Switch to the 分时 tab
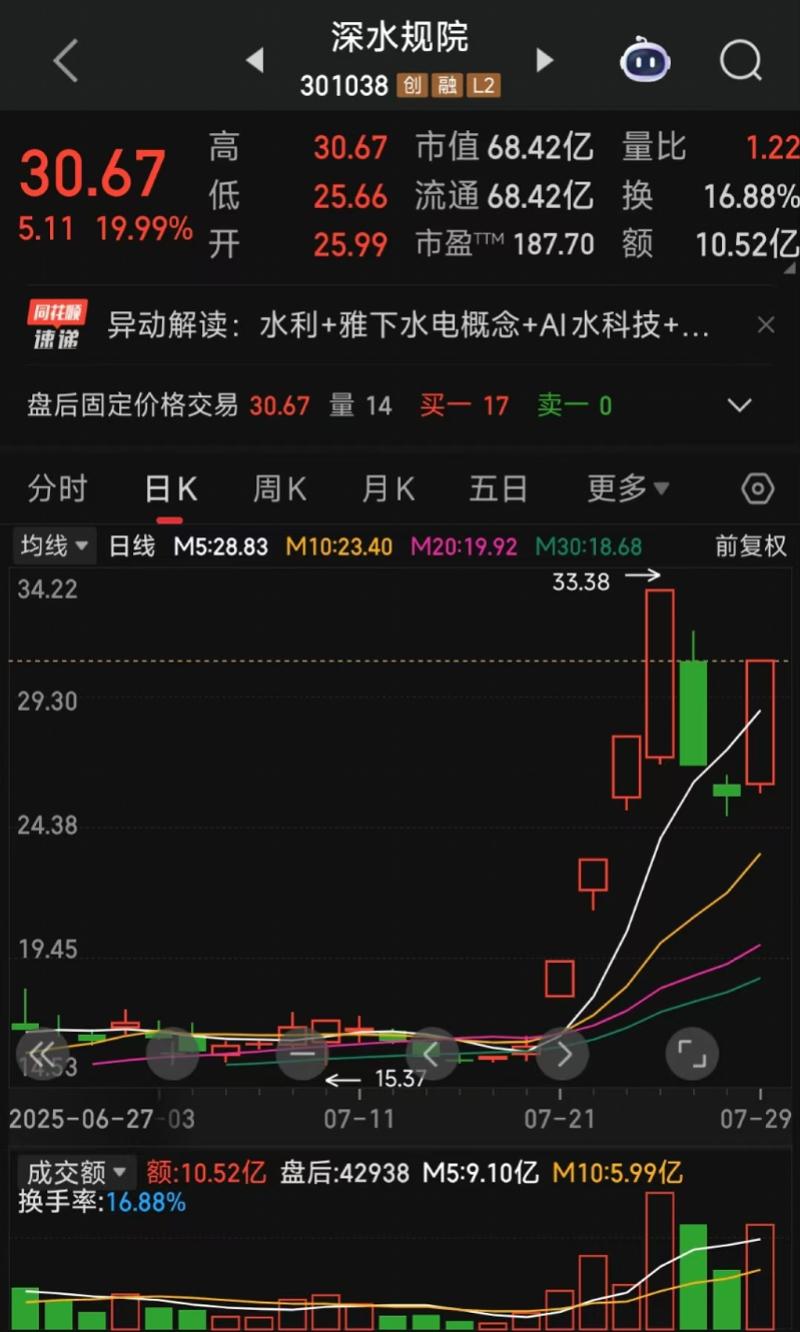 click(58, 489)
